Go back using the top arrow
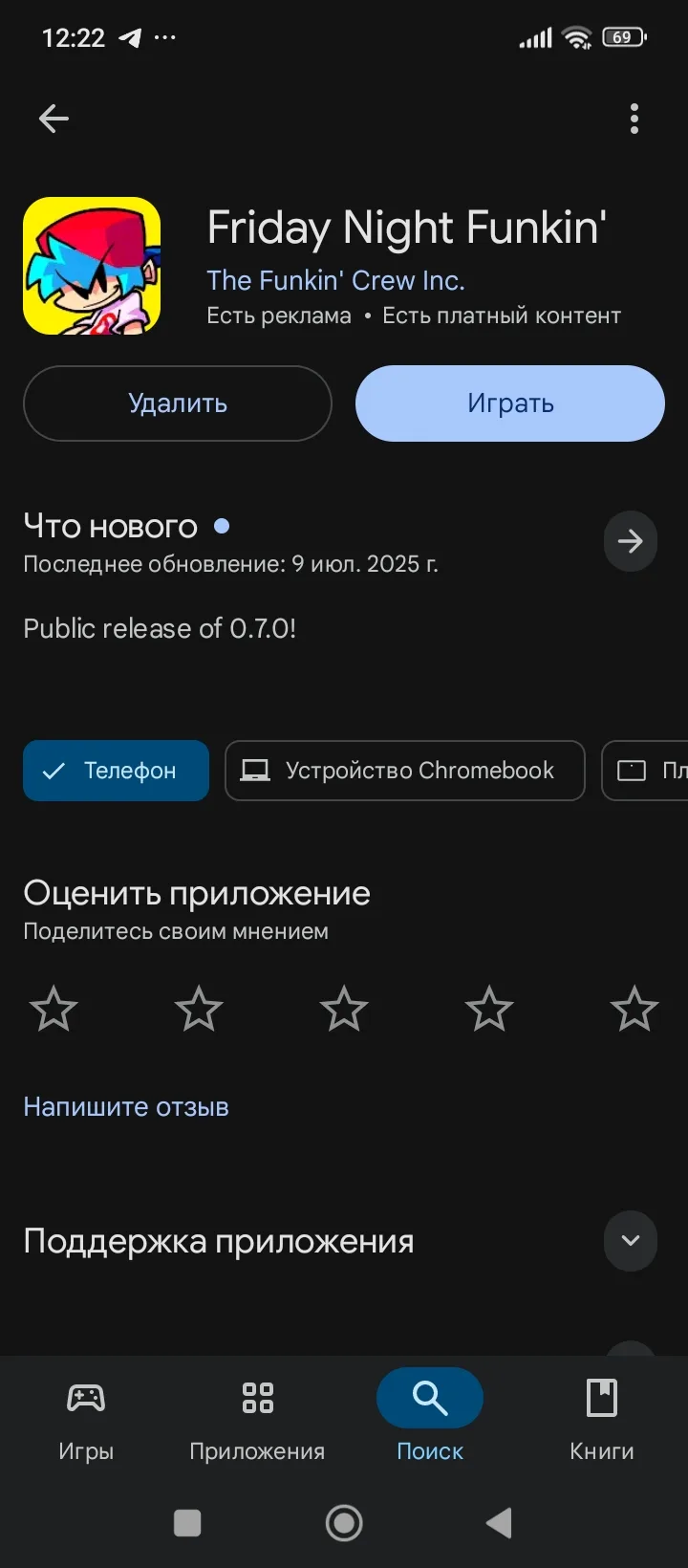This screenshot has width=688, height=1568. point(54,119)
